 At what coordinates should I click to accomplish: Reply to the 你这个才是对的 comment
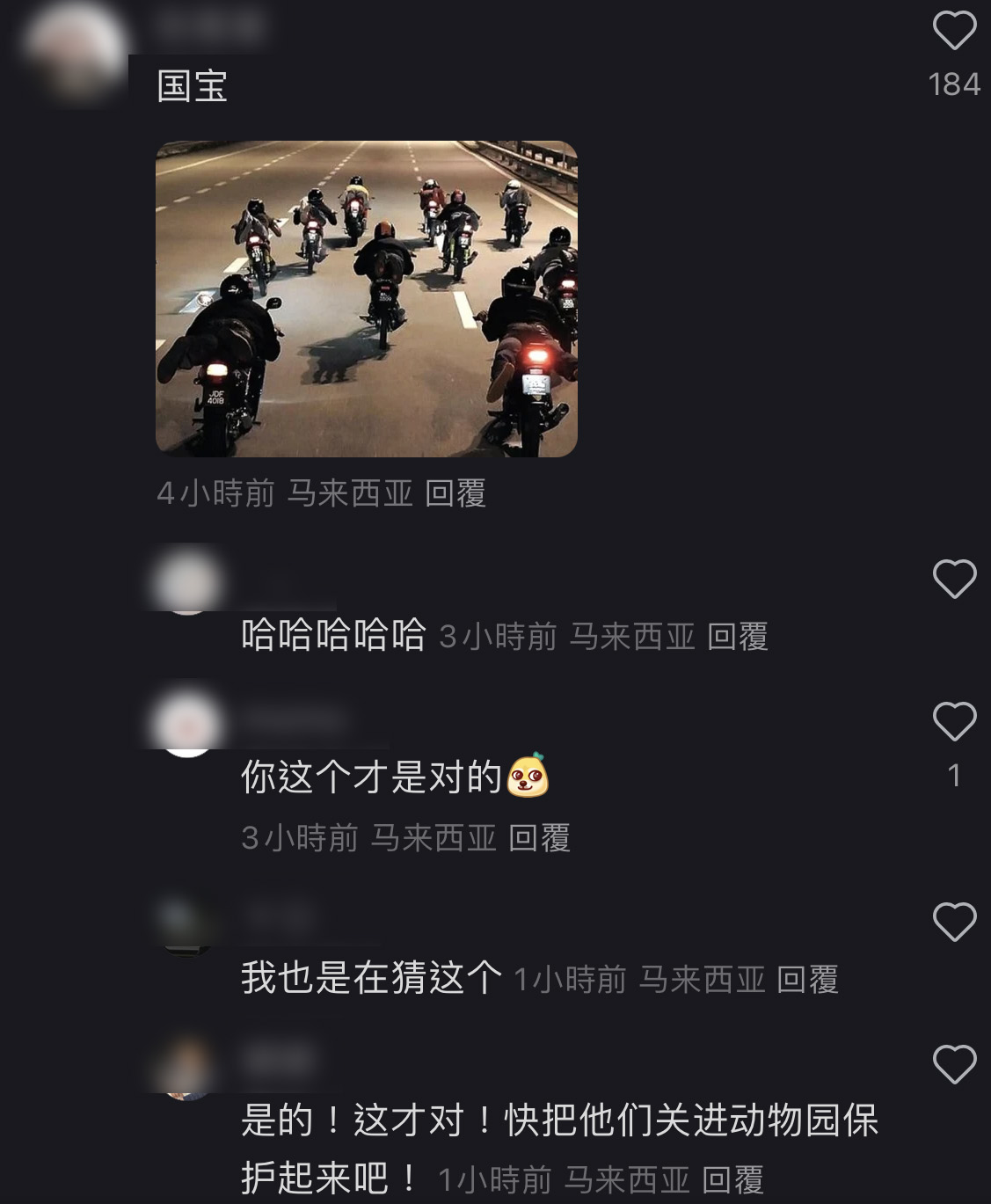click(539, 838)
